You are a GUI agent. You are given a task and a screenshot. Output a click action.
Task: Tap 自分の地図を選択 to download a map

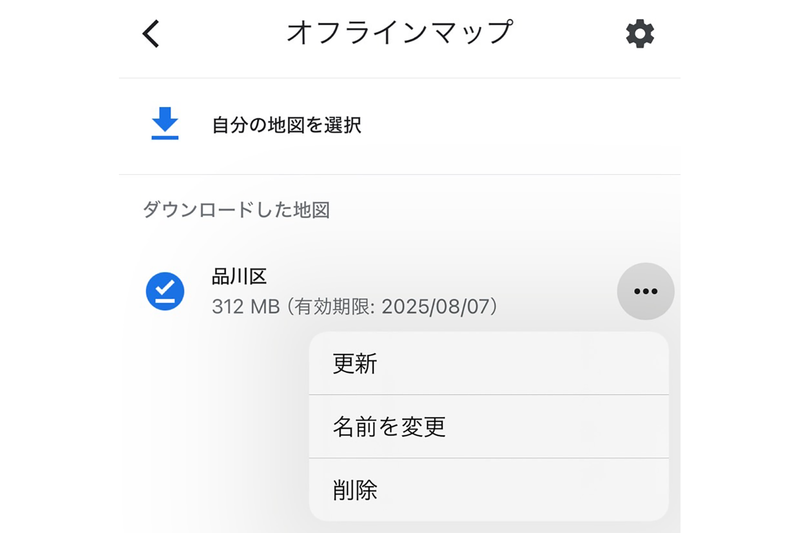(x=286, y=125)
